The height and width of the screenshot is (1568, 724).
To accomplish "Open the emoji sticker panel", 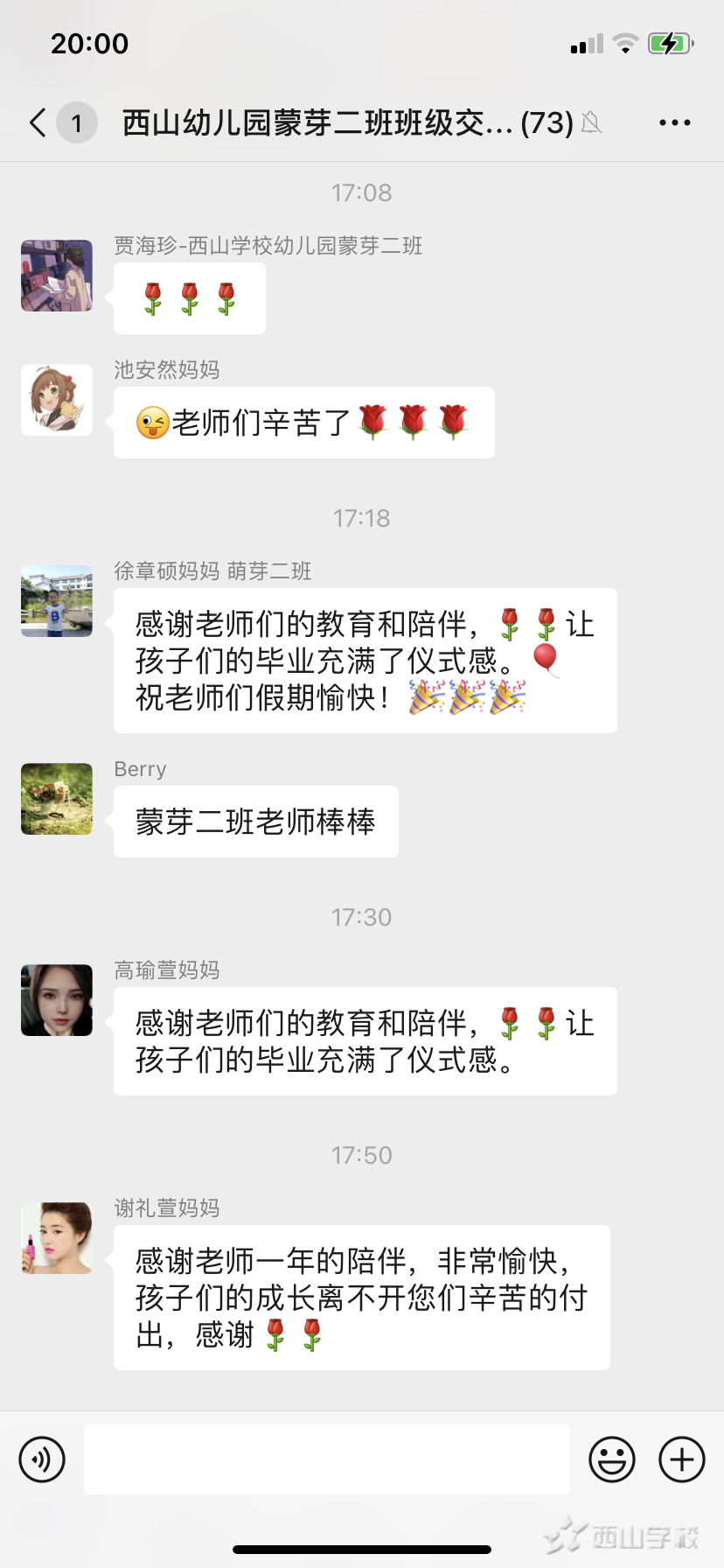I will pyautogui.click(x=612, y=1459).
